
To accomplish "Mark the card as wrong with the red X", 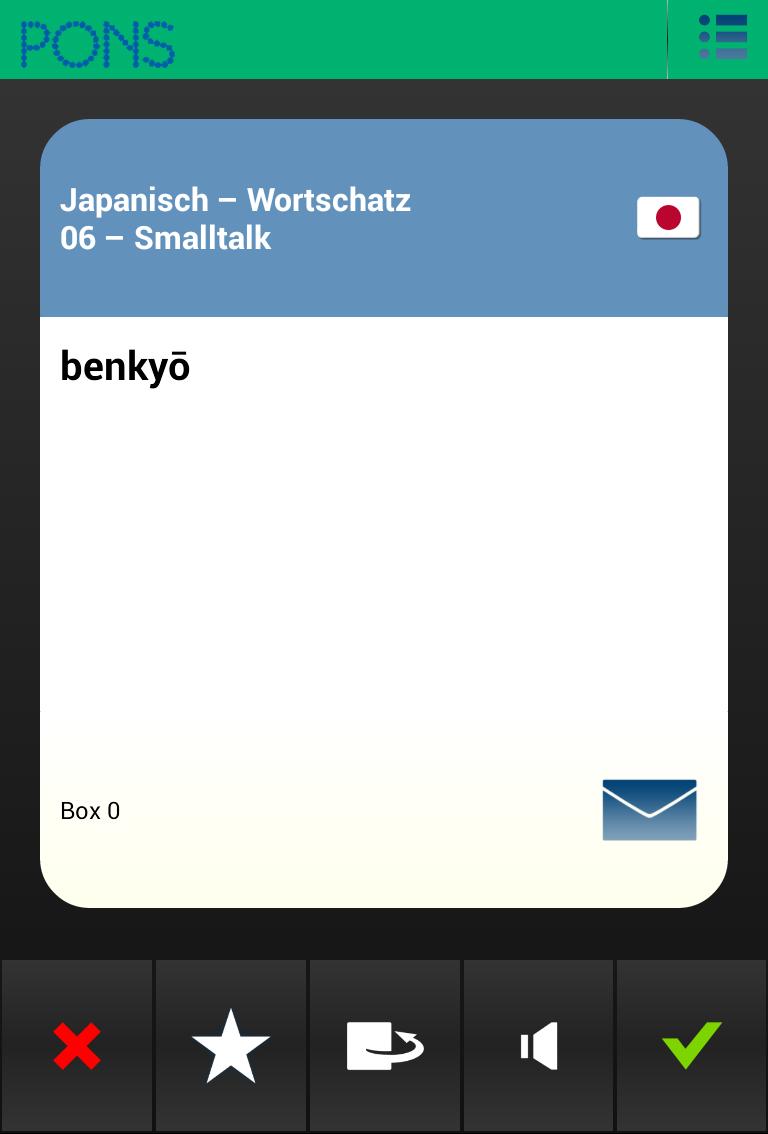I will (77, 1046).
